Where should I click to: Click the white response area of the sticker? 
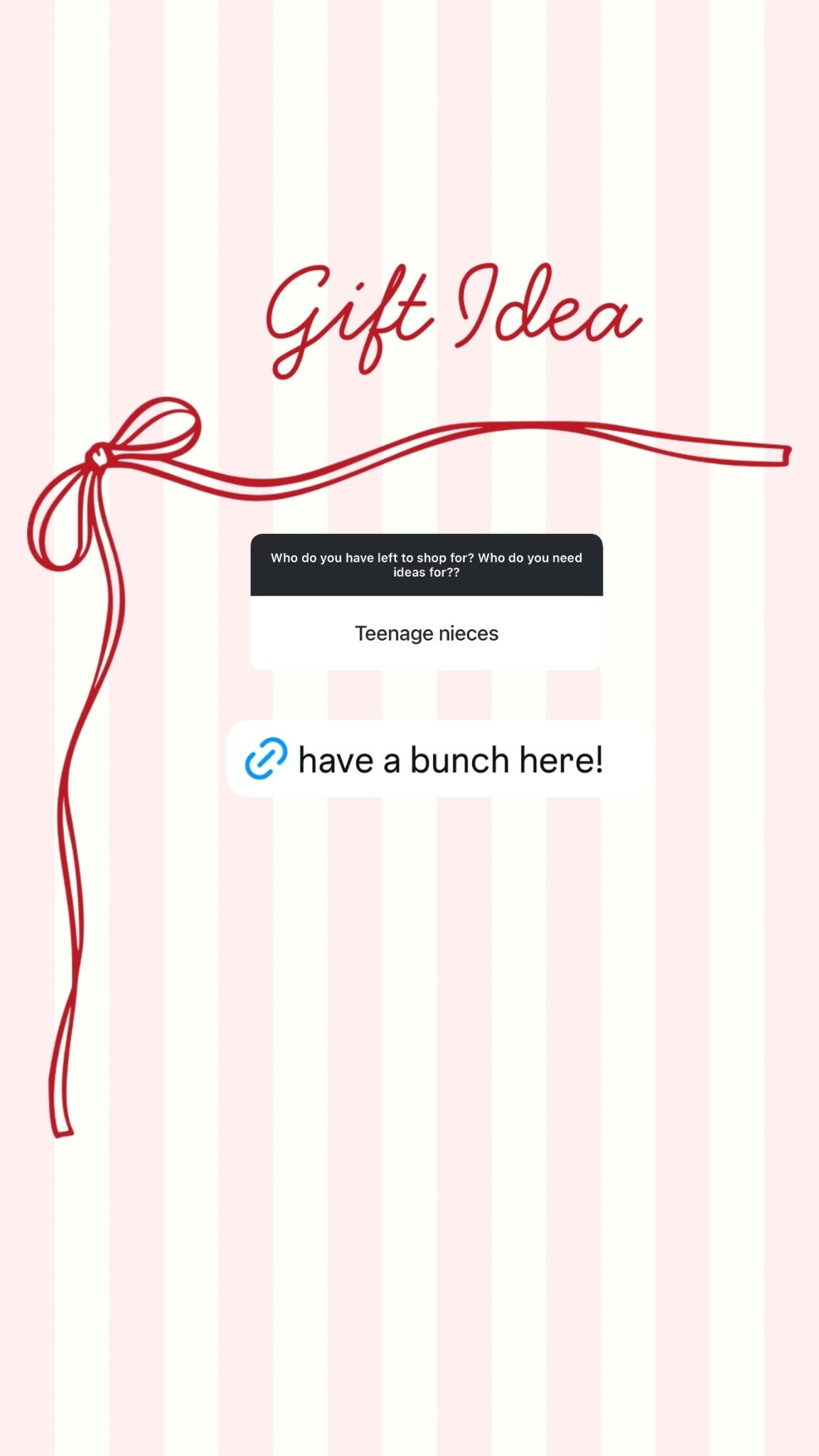(425, 633)
